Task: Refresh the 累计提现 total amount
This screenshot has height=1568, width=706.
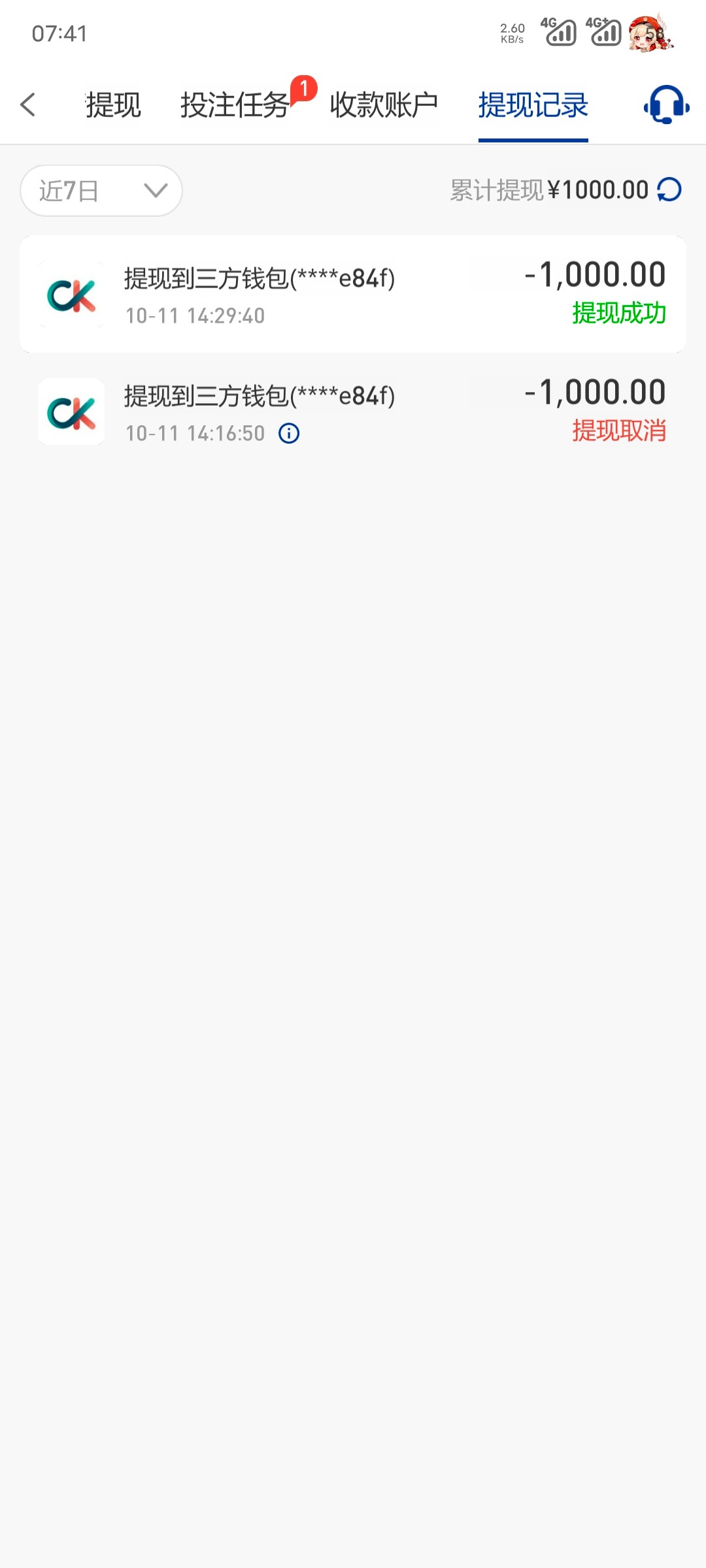Action: click(669, 190)
